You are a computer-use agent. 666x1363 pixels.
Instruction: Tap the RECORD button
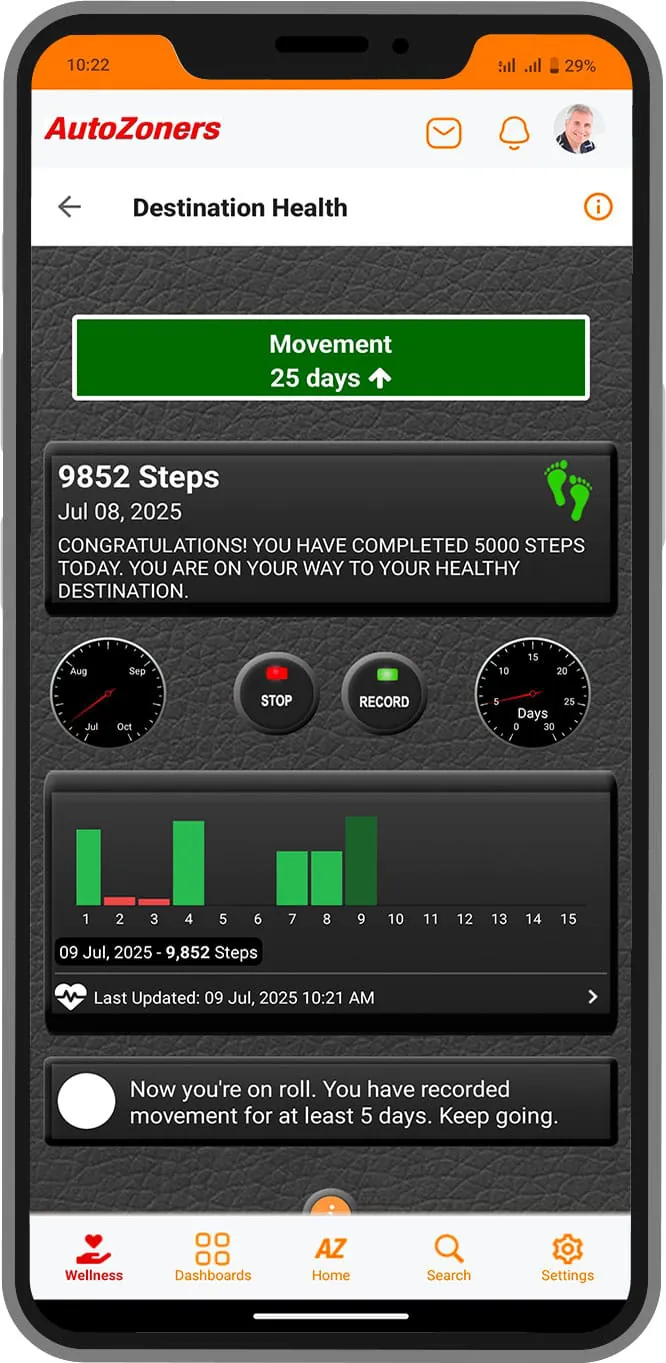click(x=384, y=692)
